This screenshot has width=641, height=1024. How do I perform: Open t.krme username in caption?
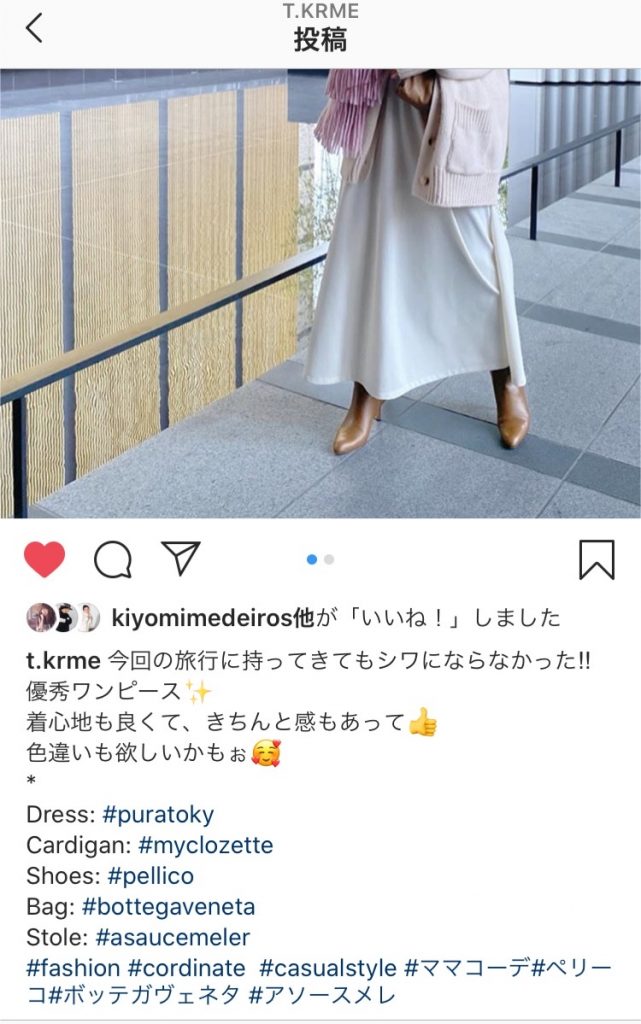click(62, 661)
